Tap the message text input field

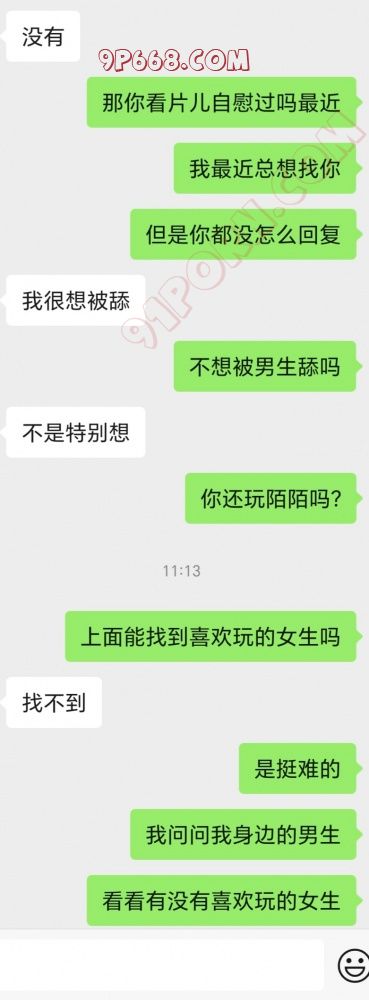[162, 966]
